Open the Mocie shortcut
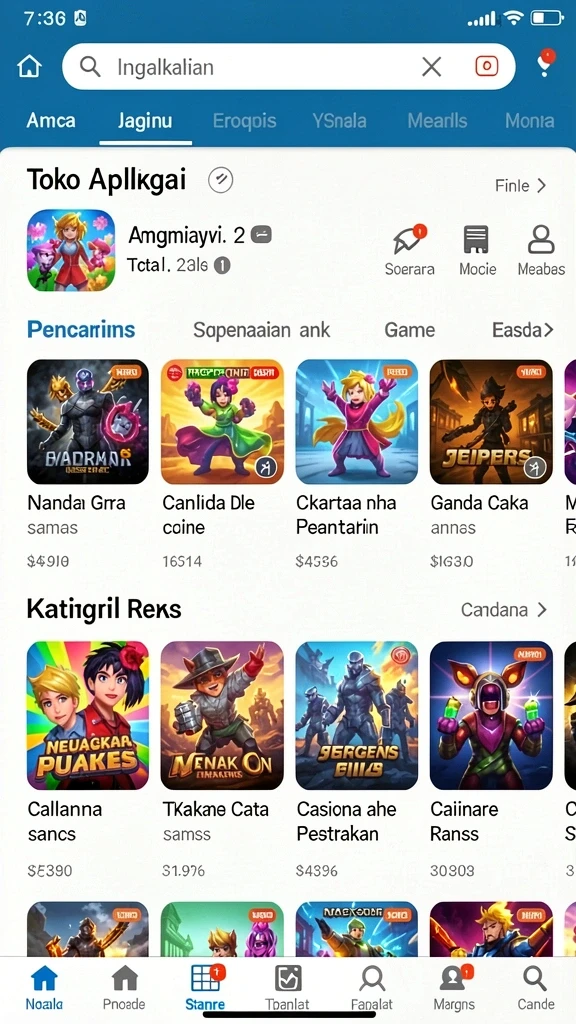 [x=477, y=251]
